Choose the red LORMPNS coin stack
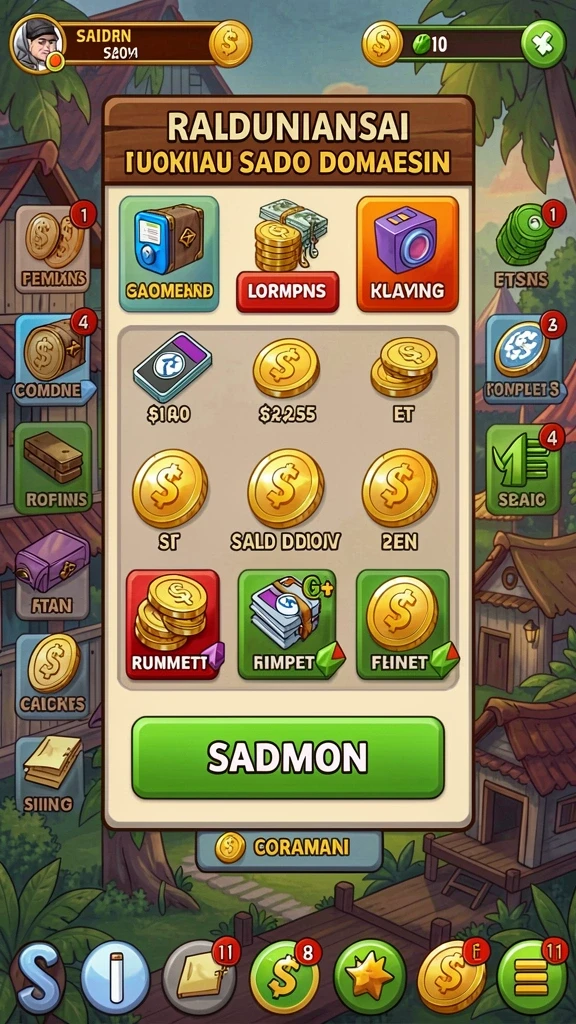The width and height of the screenshot is (576, 1024). pos(288,255)
